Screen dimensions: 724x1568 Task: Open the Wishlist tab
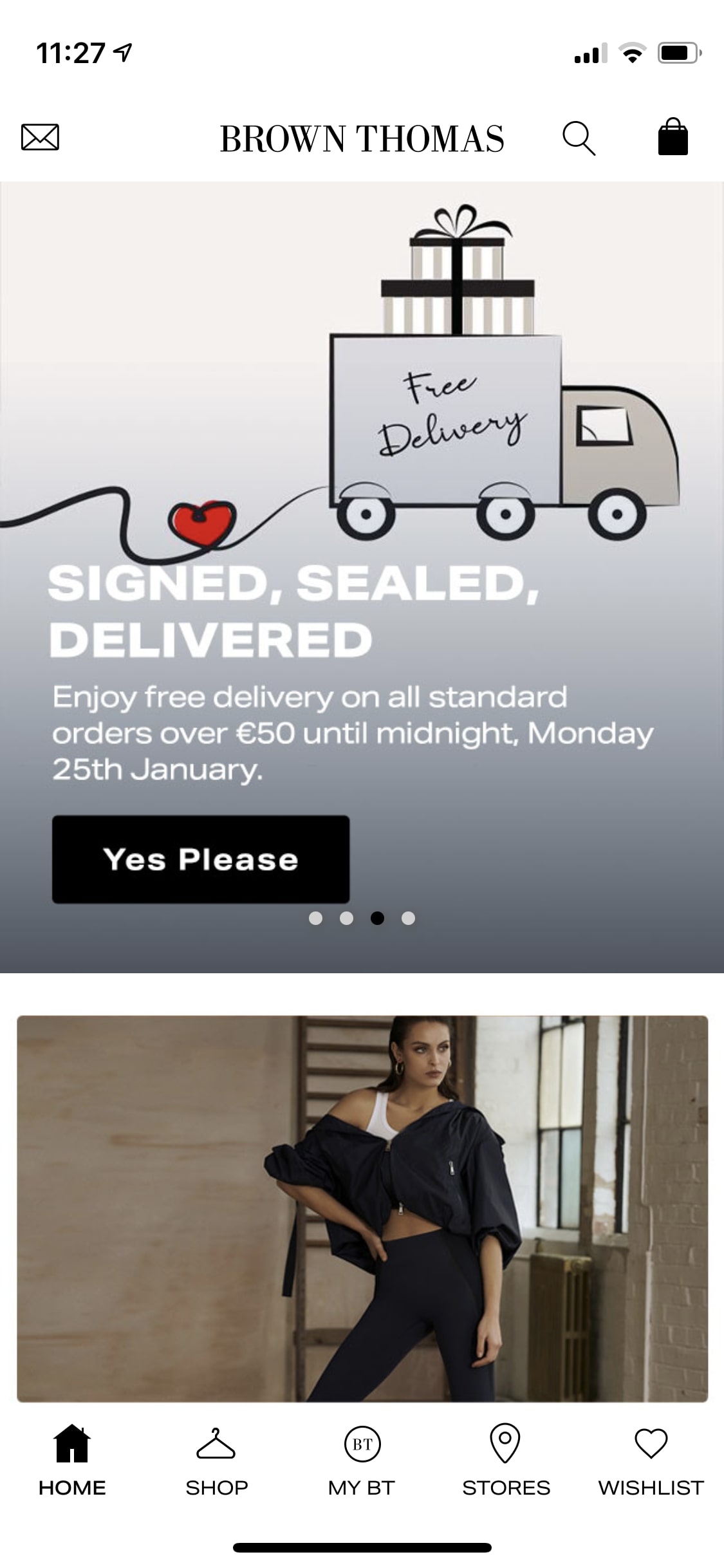pos(651,1460)
